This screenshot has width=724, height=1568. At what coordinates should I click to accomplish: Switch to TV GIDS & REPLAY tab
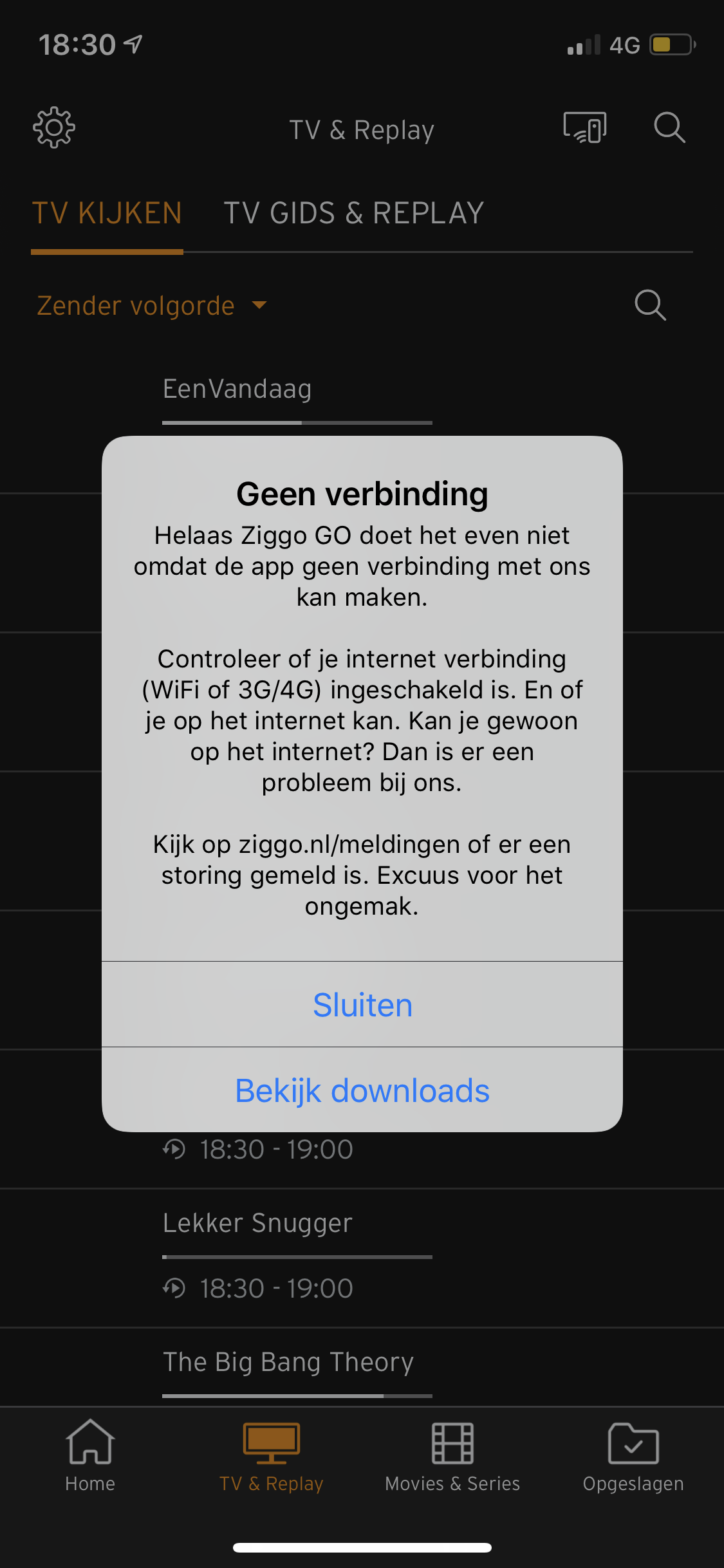click(353, 214)
